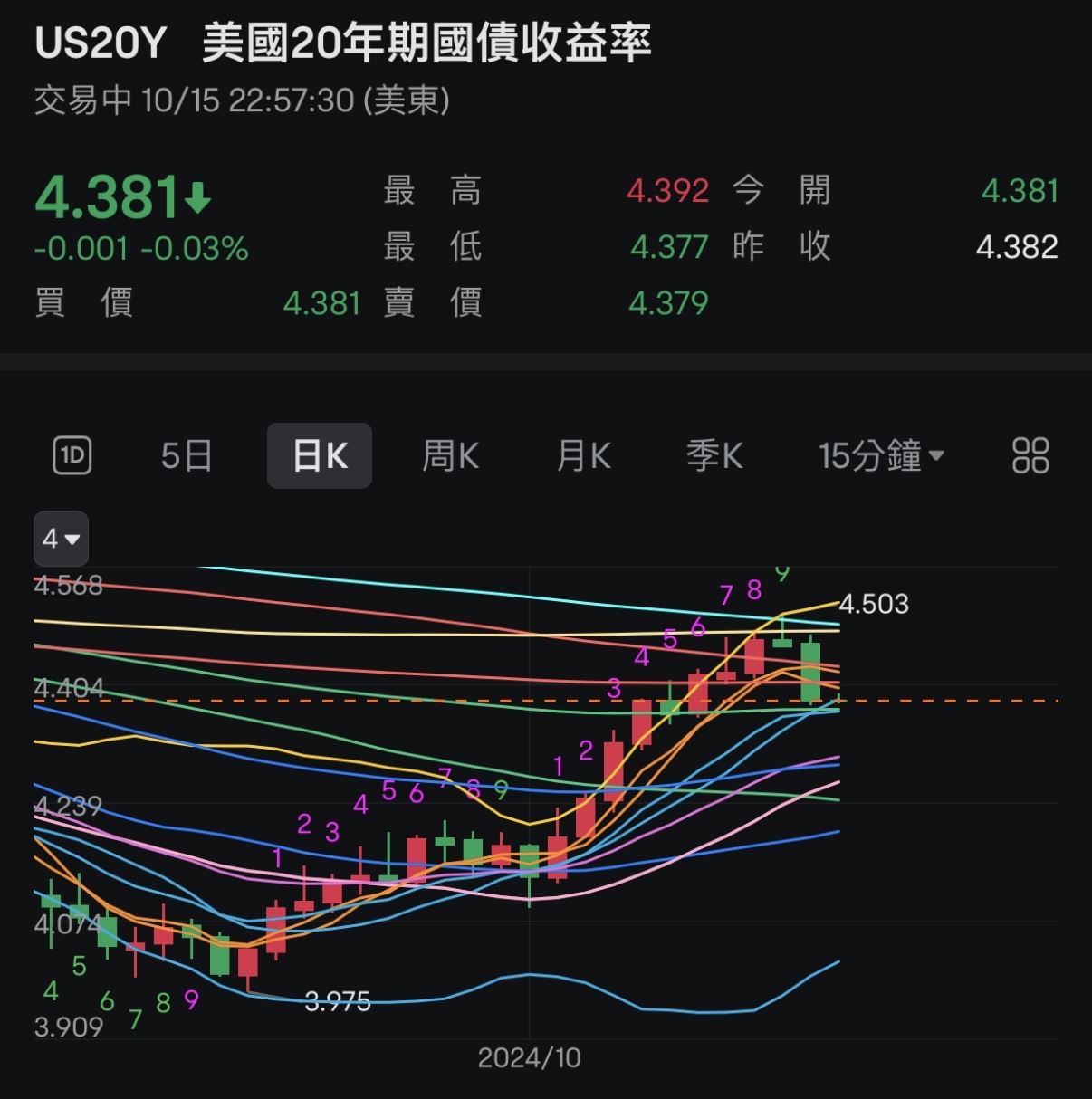1092x1099 pixels.
Task: Open the 15分鐘 interval dropdown
Action: tap(880, 455)
